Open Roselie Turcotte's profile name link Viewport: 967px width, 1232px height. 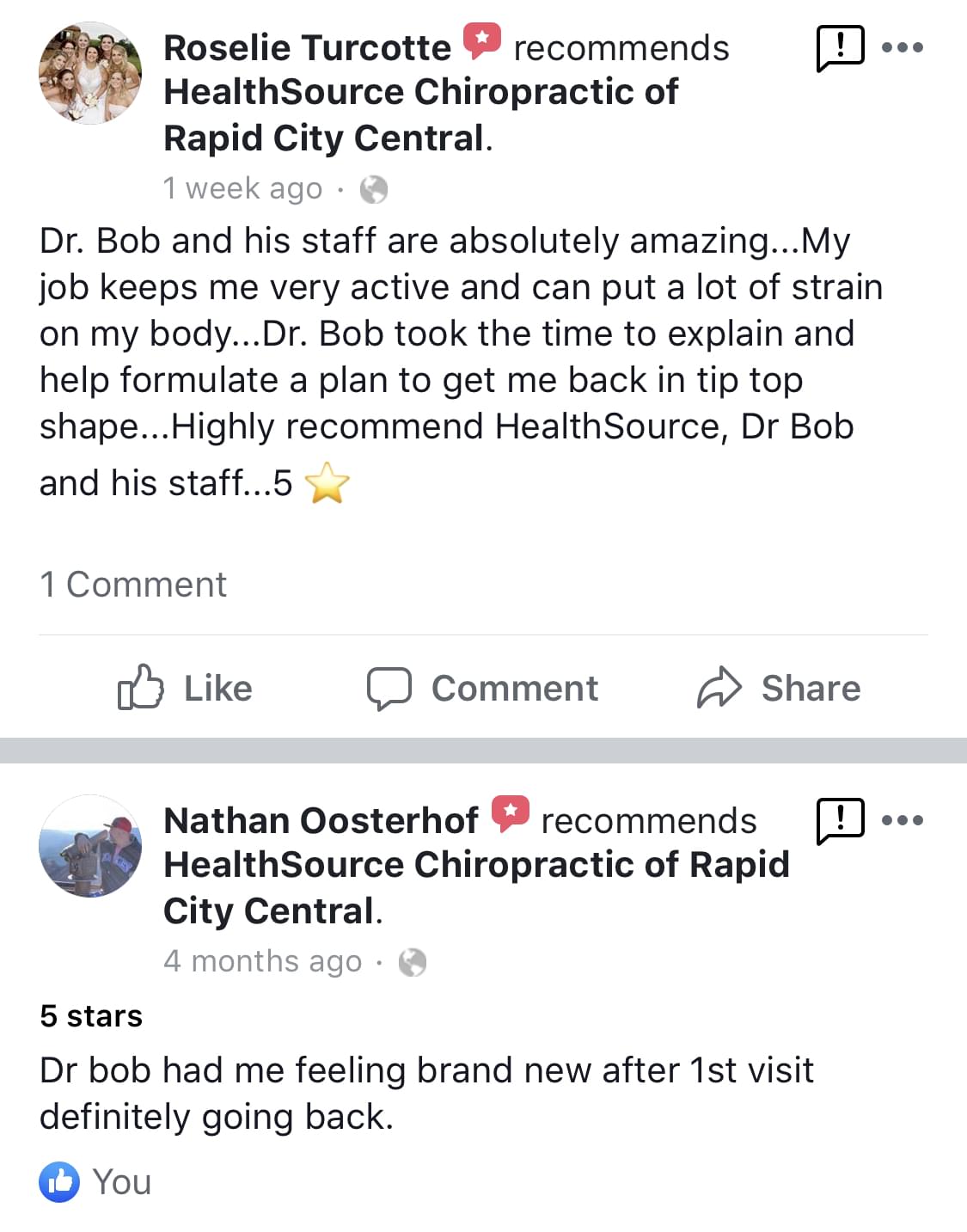[x=307, y=47]
